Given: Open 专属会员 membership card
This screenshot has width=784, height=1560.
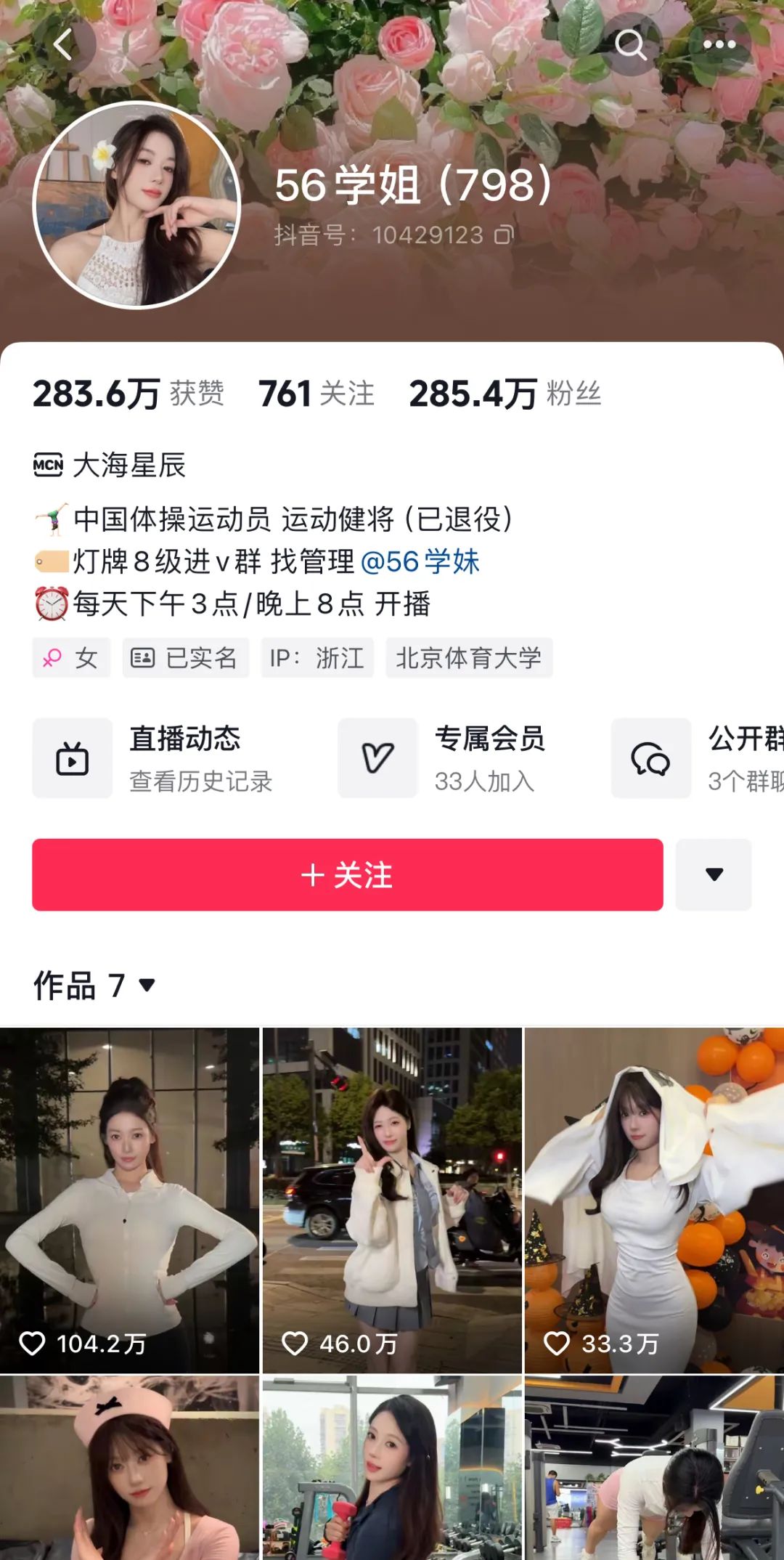Looking at the screenshot, I should click(x=443, y=759).
